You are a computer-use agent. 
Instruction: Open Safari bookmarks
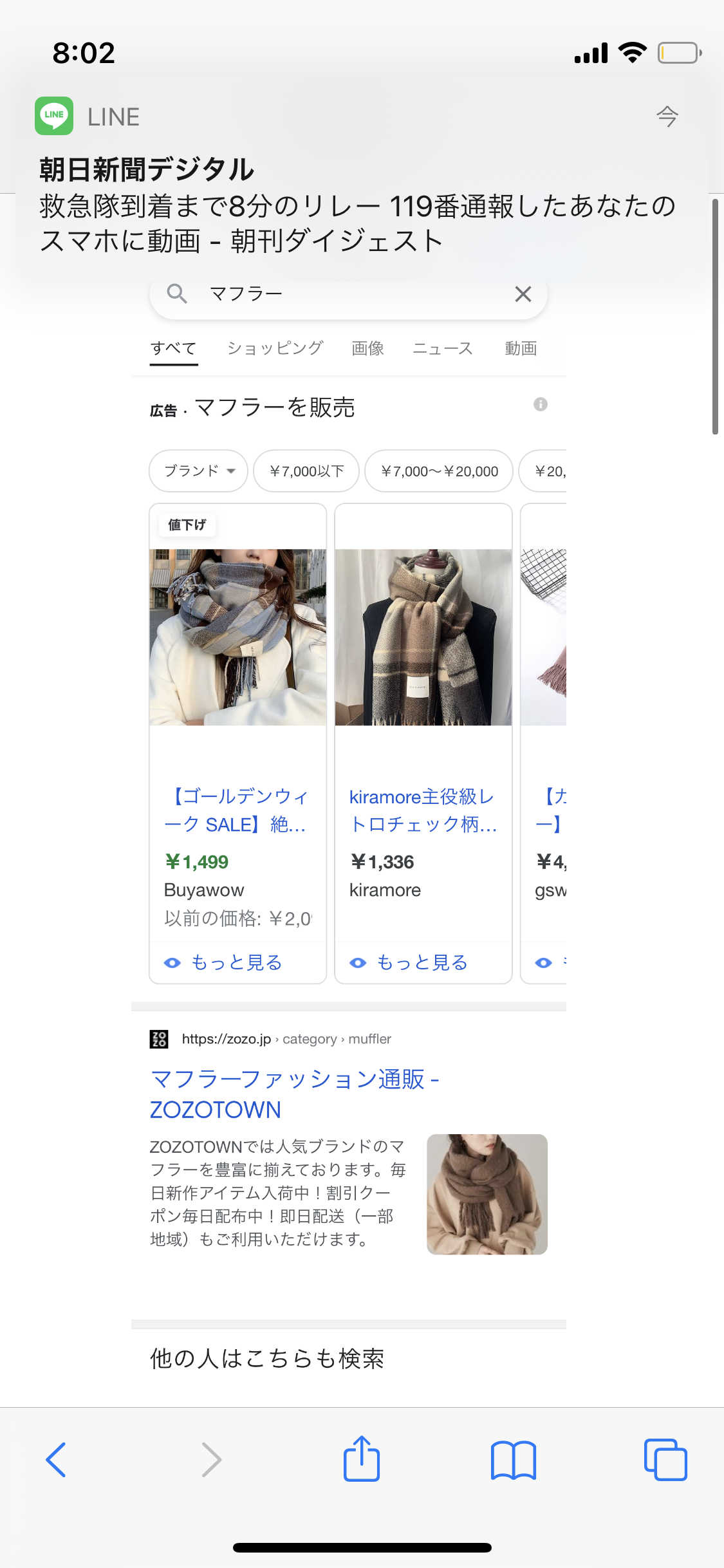click(x=513, y=1459)
